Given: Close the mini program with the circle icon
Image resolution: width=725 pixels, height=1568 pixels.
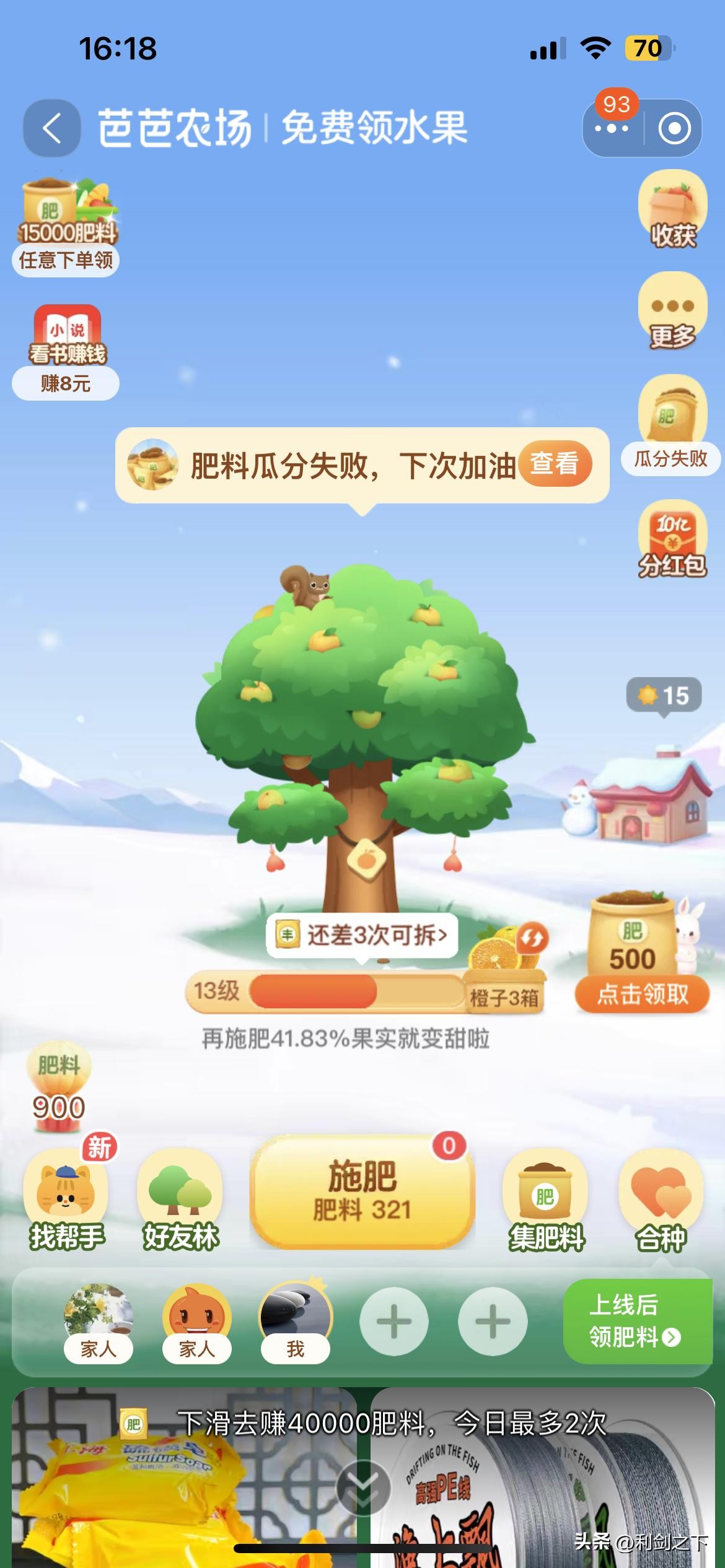Looking at the screenshot, I should pyautogui.click(x=674, y=128).
